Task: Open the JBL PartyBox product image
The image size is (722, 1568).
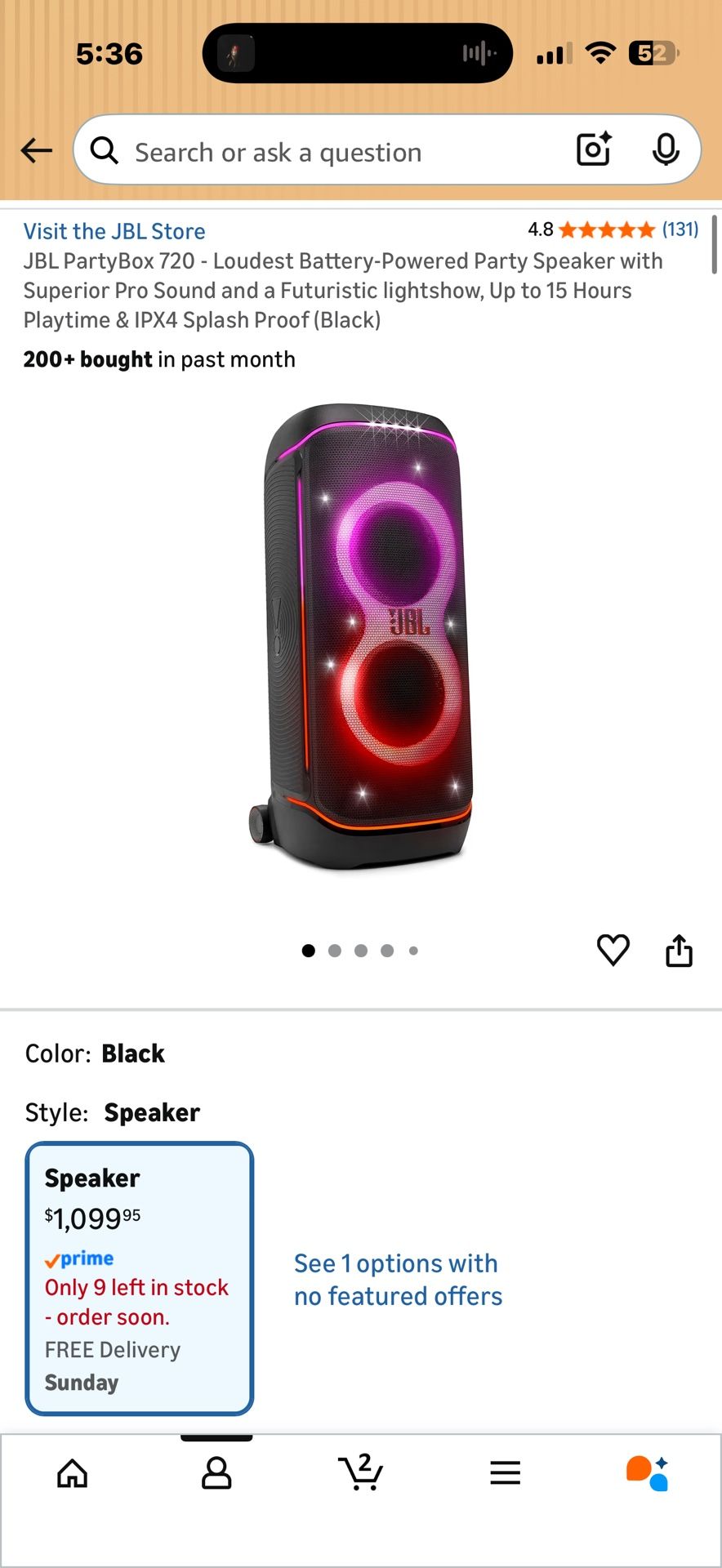Action: pos(361,637)
